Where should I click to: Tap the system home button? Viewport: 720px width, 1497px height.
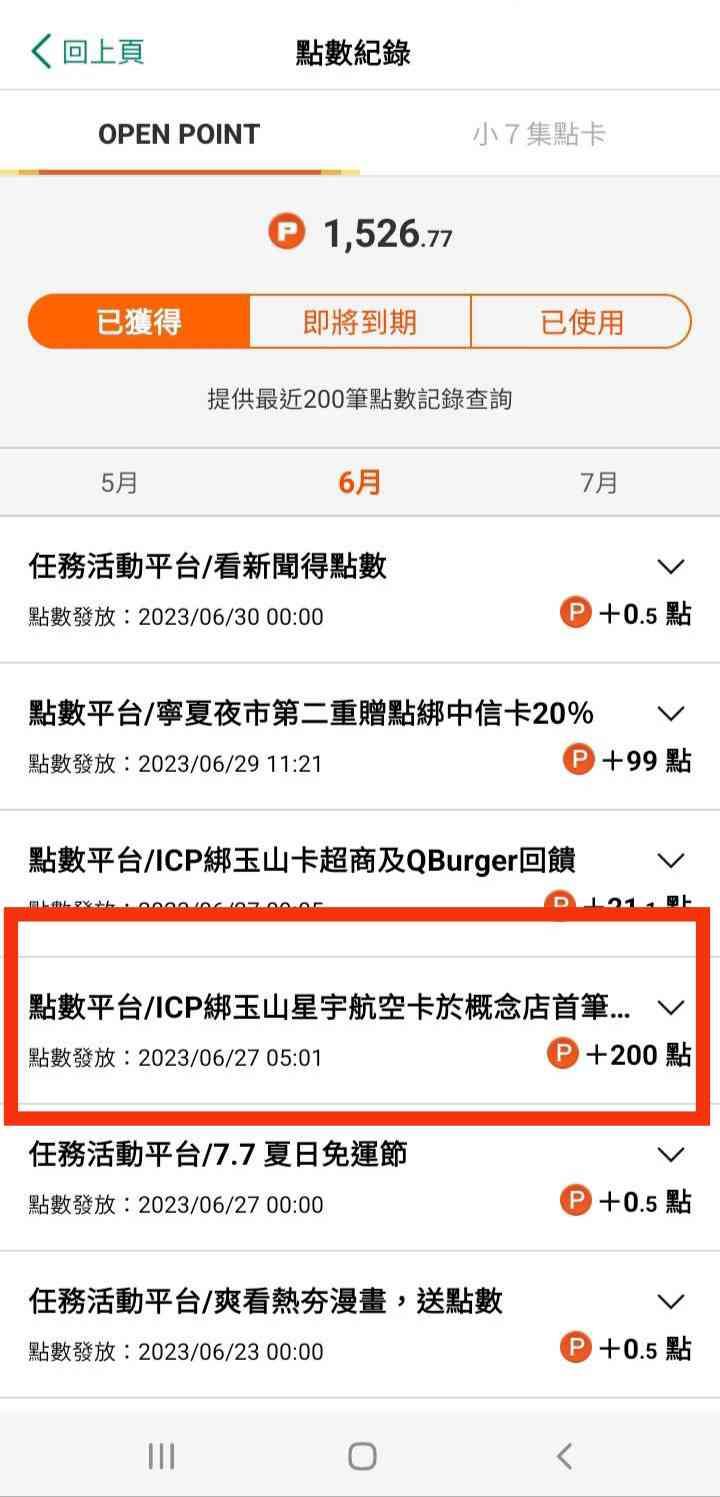tap(361, 1456)
